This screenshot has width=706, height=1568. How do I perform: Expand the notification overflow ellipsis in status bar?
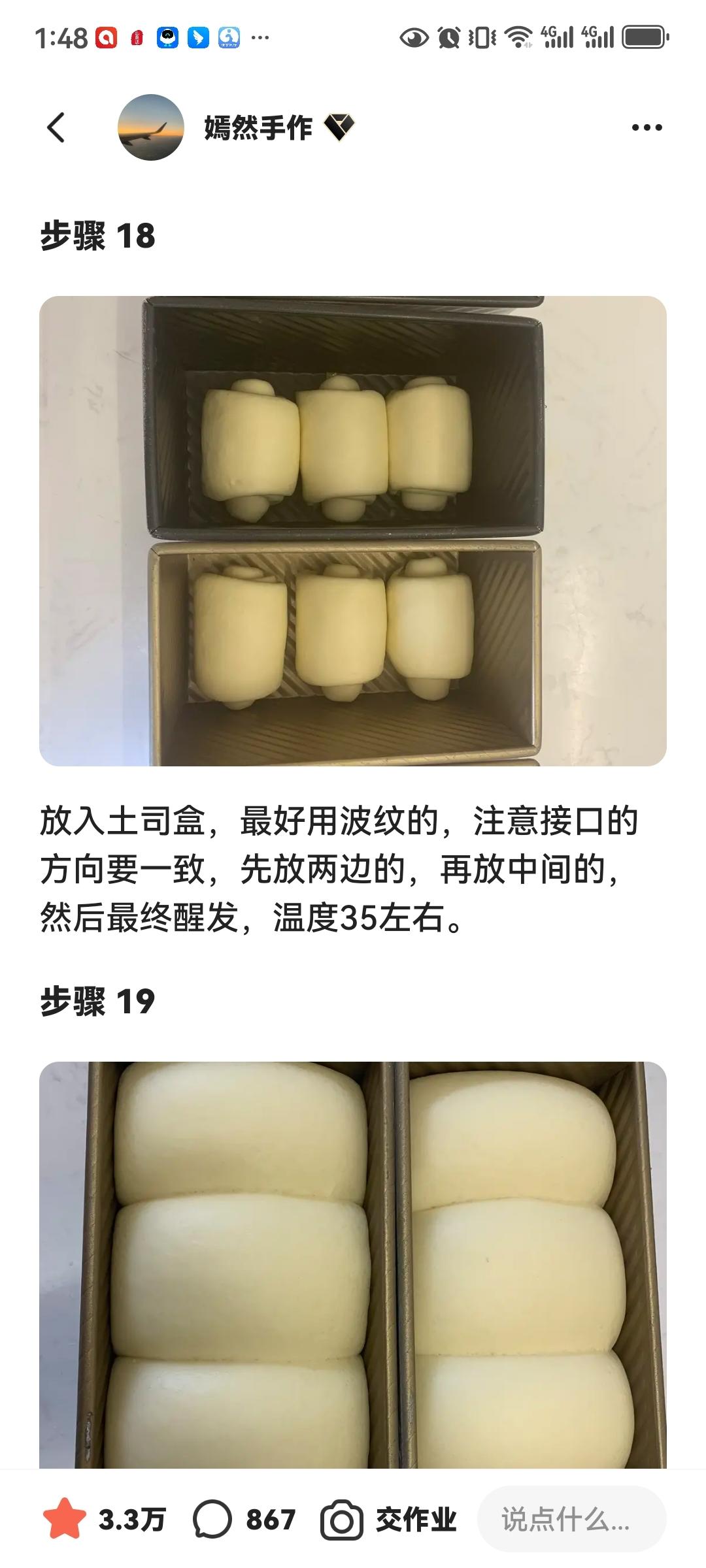(260, 37)
